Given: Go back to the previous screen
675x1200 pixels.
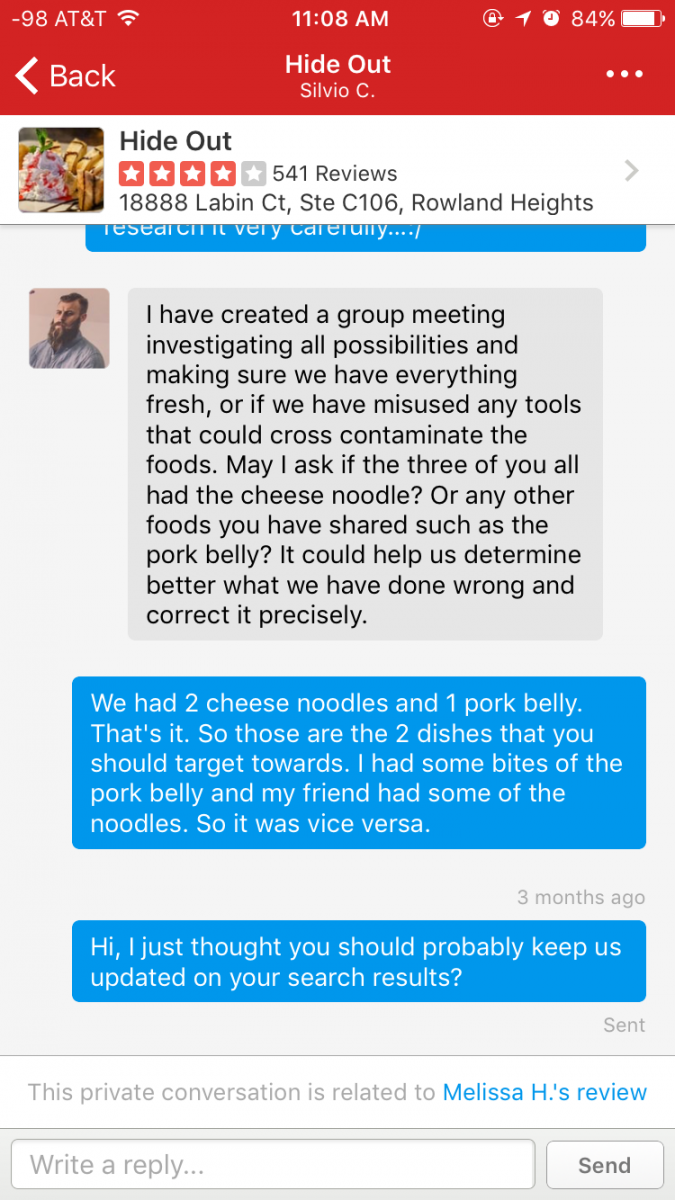Looking at the screenshot, I should 66,76.
